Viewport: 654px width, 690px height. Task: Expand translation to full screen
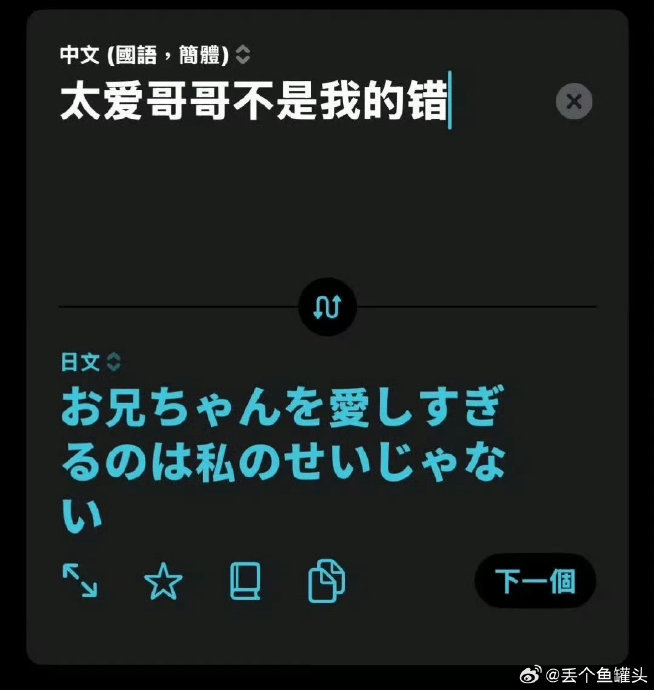pyautogui.click(x=80, y=580)
